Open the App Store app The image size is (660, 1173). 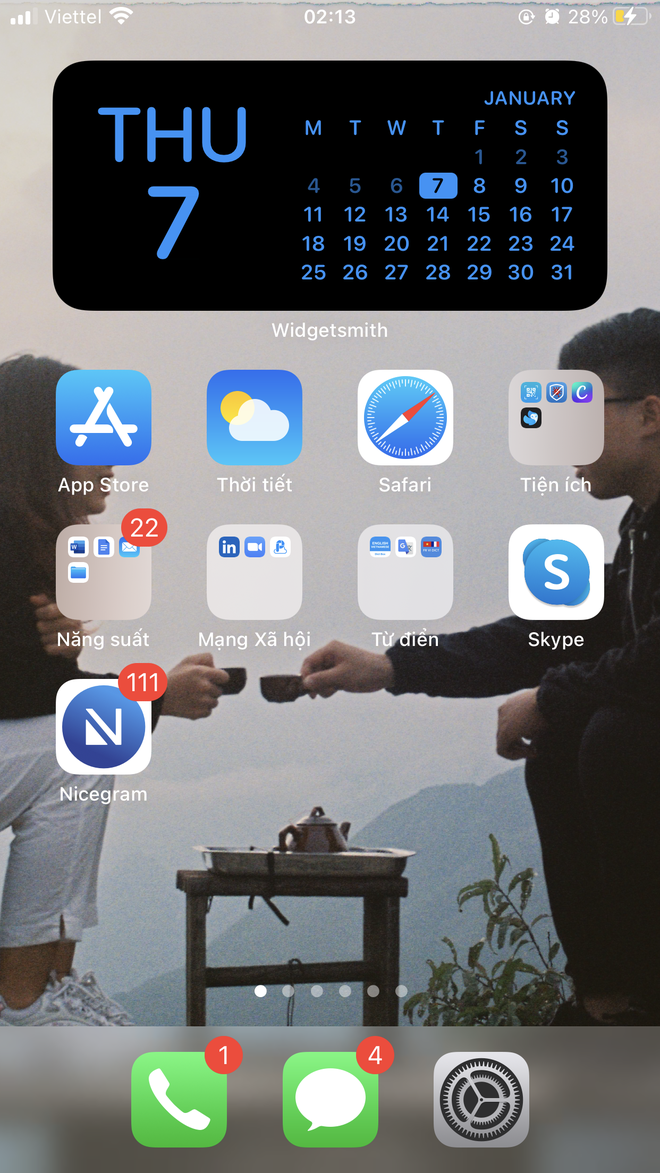pyautogui.click(x=103, y=418)
